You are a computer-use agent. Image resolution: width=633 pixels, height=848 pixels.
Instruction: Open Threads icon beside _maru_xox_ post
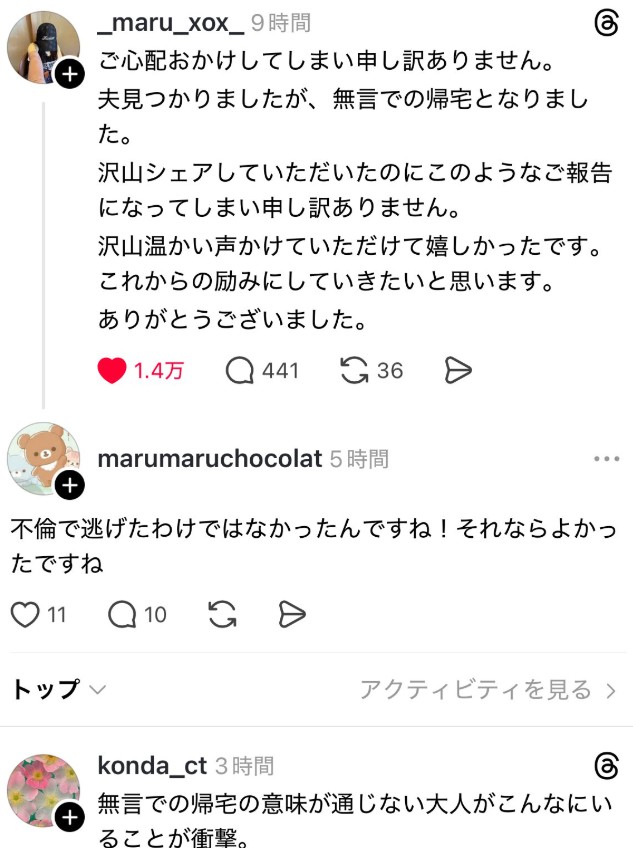coord(606,24)
